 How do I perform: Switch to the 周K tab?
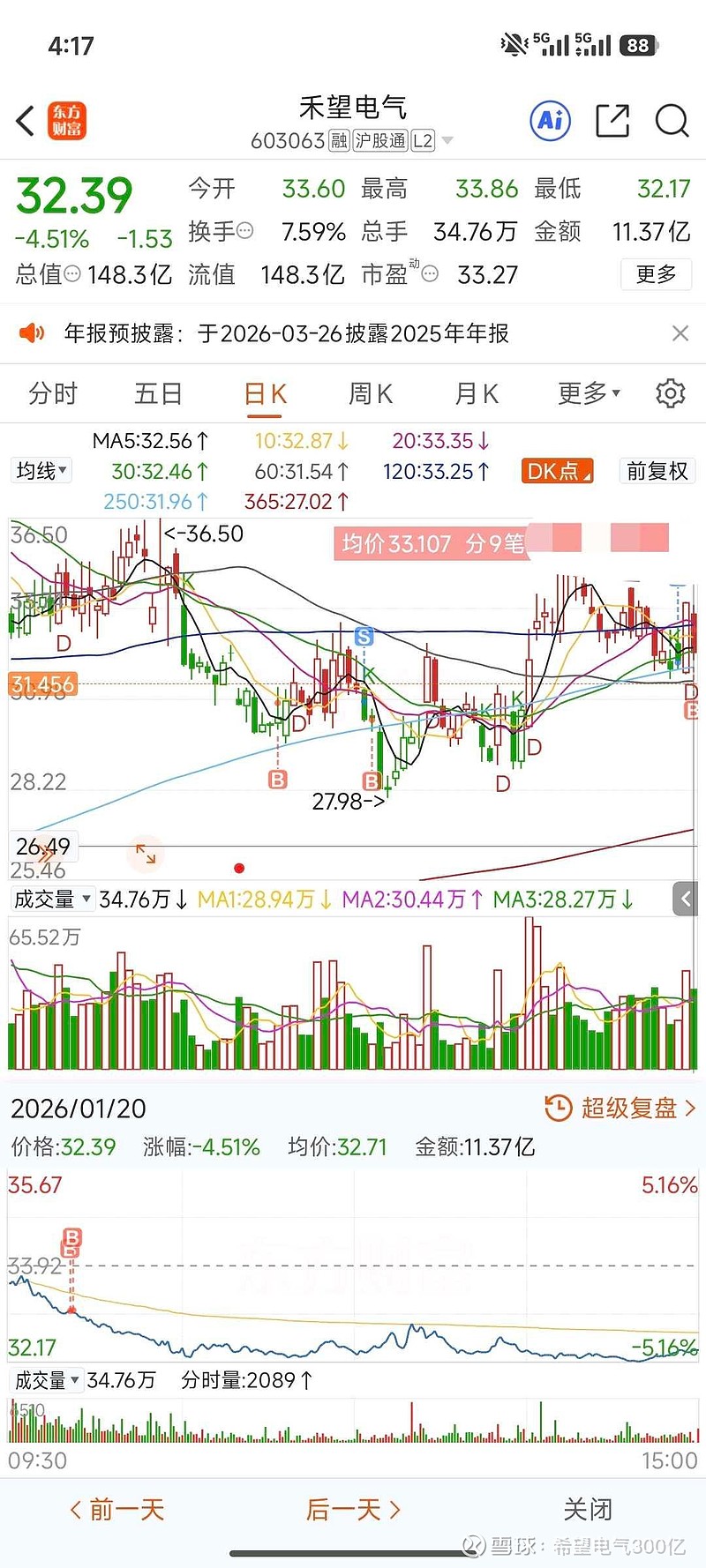[x=370, y=393]
